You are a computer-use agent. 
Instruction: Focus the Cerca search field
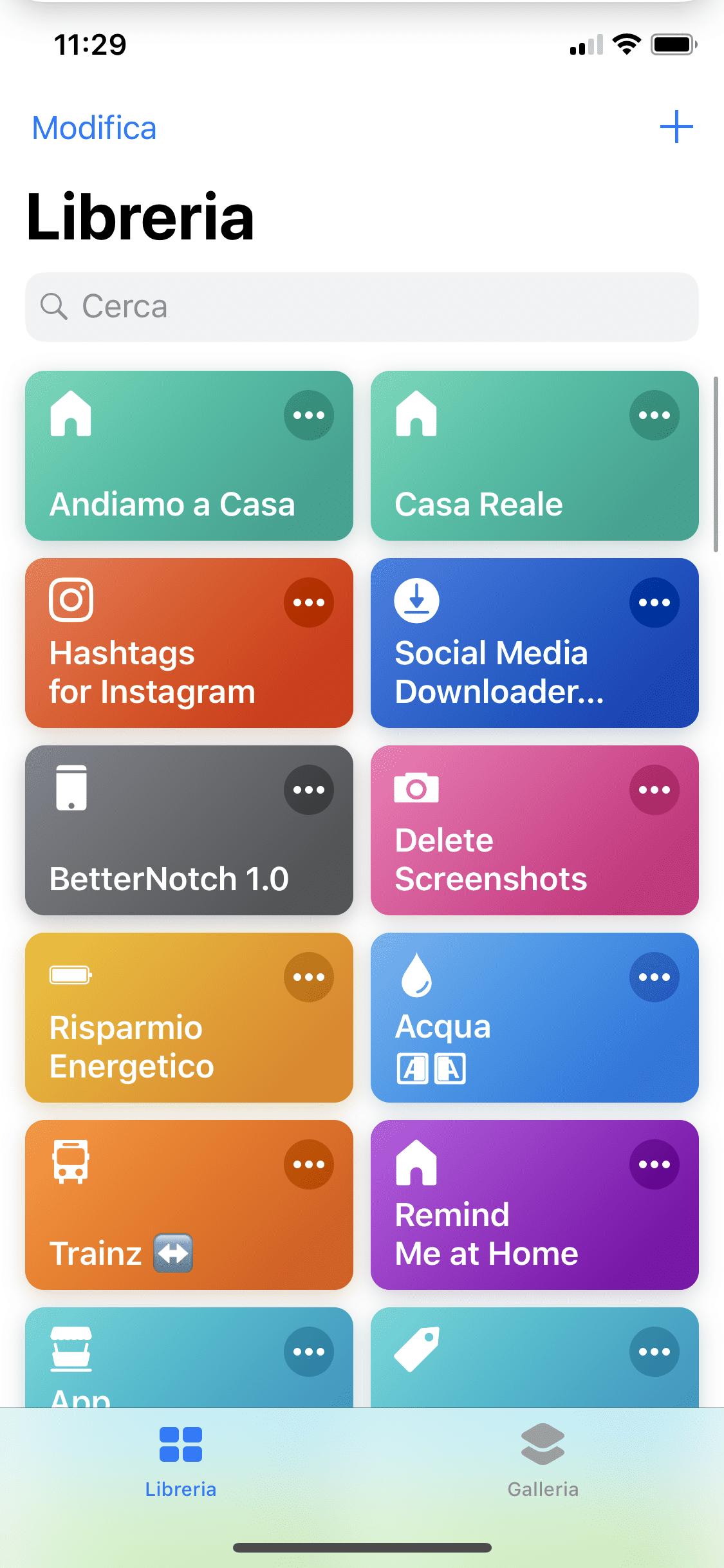pos(362,306)
